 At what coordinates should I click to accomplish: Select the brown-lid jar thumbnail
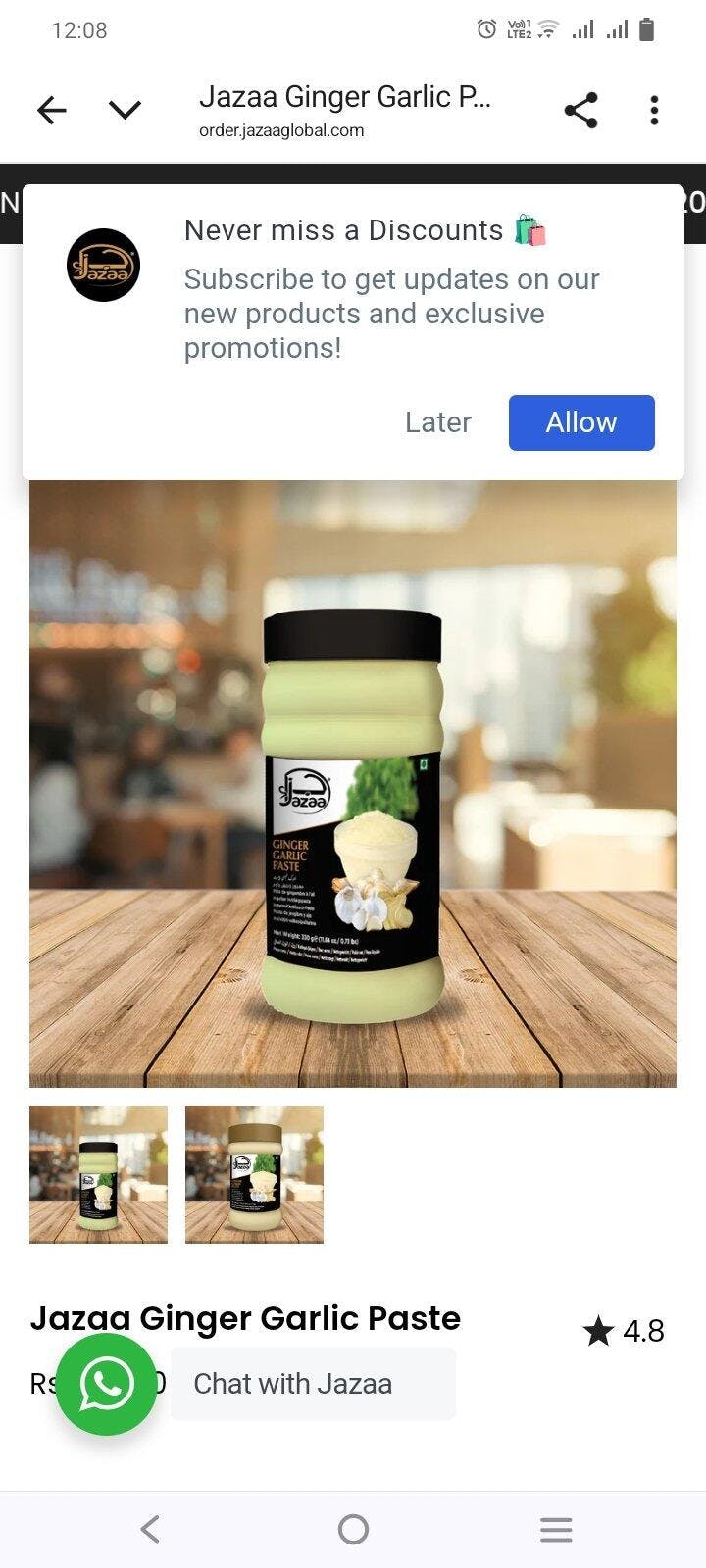point(254,1175)
